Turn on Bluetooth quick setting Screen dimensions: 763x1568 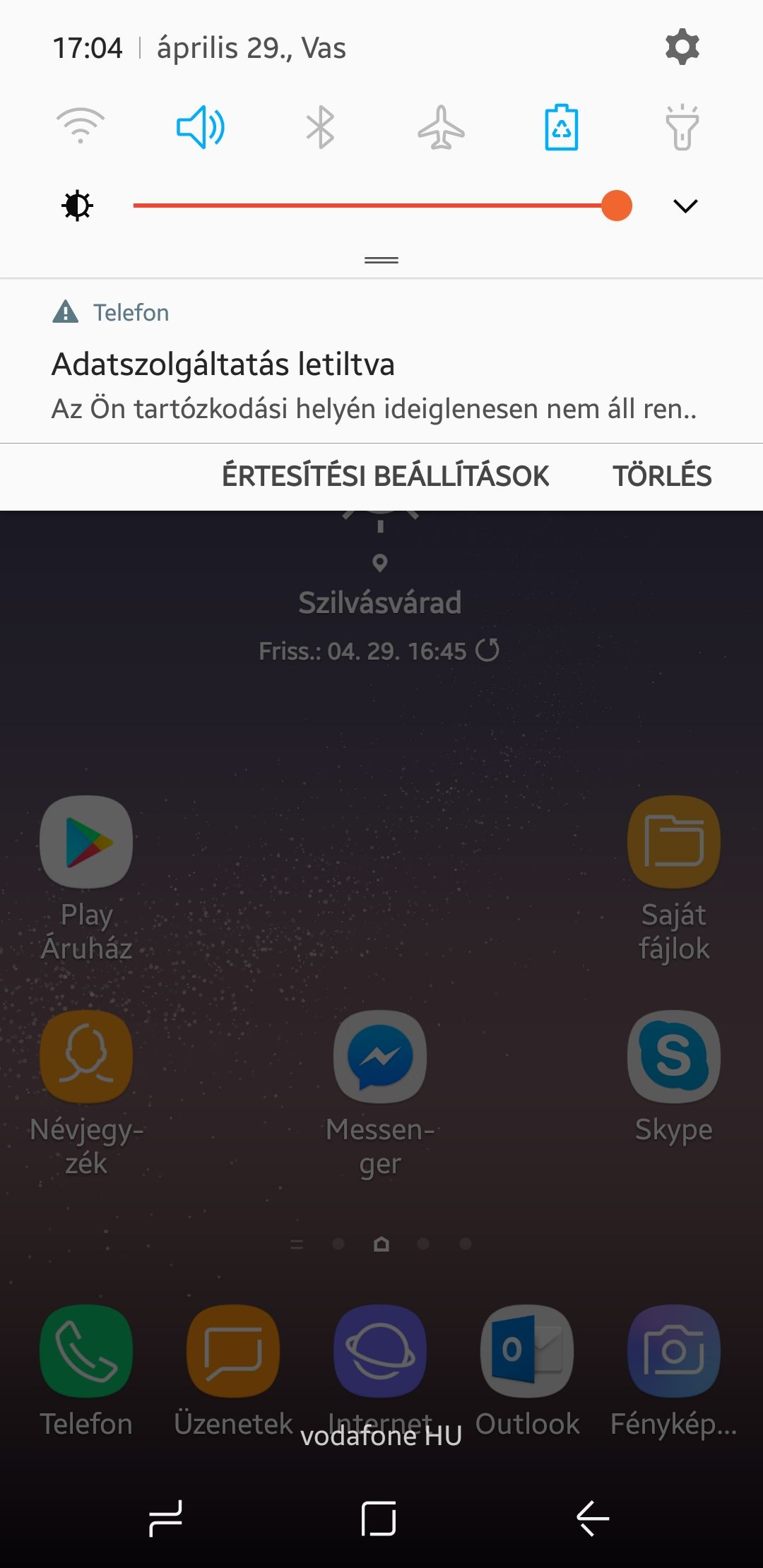(x=321, y=127)
